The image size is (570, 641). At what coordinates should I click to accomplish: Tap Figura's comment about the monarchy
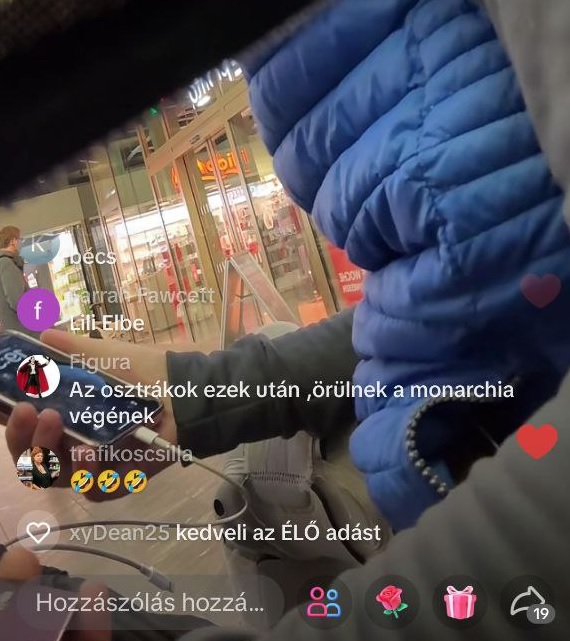(x=291, y=403)
